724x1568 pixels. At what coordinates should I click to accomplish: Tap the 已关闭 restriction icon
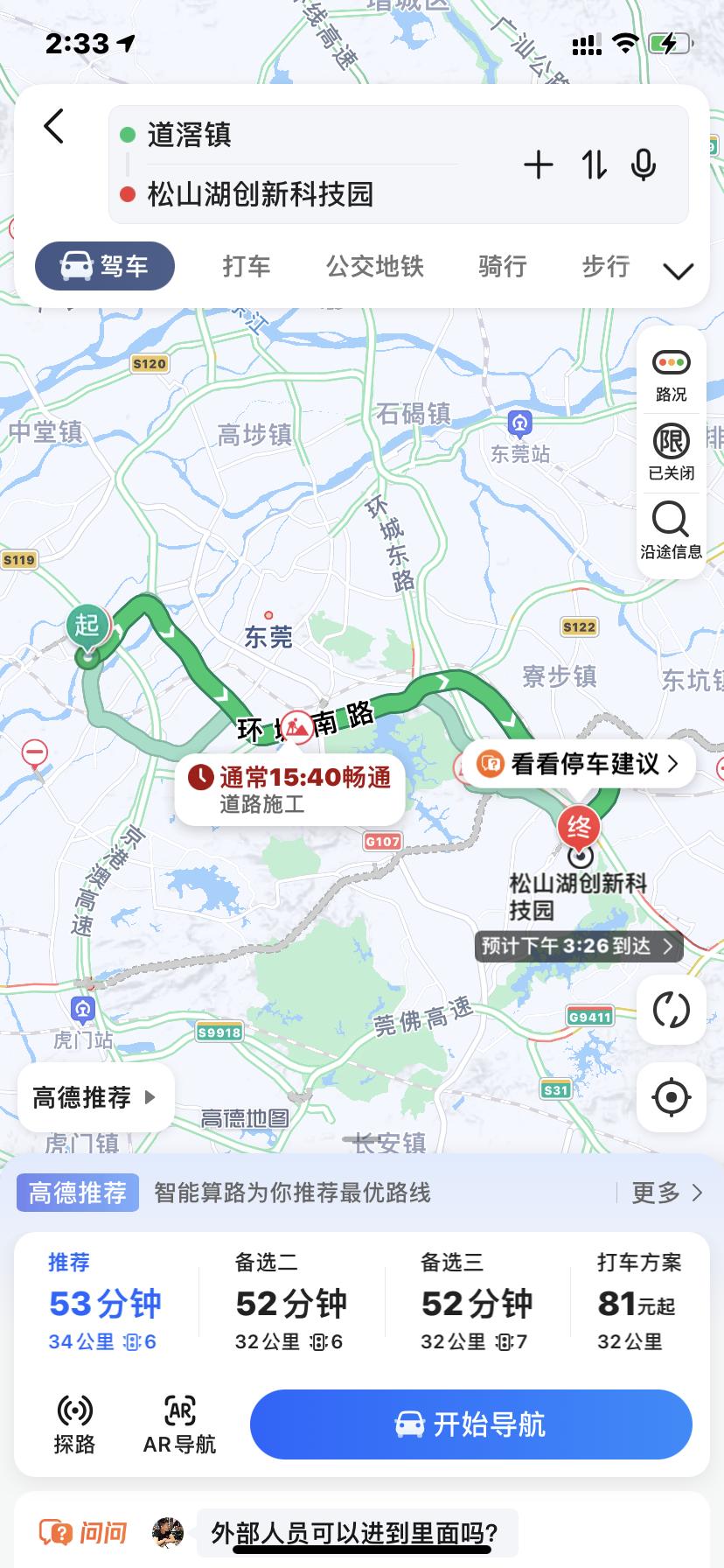click(671, 442)
